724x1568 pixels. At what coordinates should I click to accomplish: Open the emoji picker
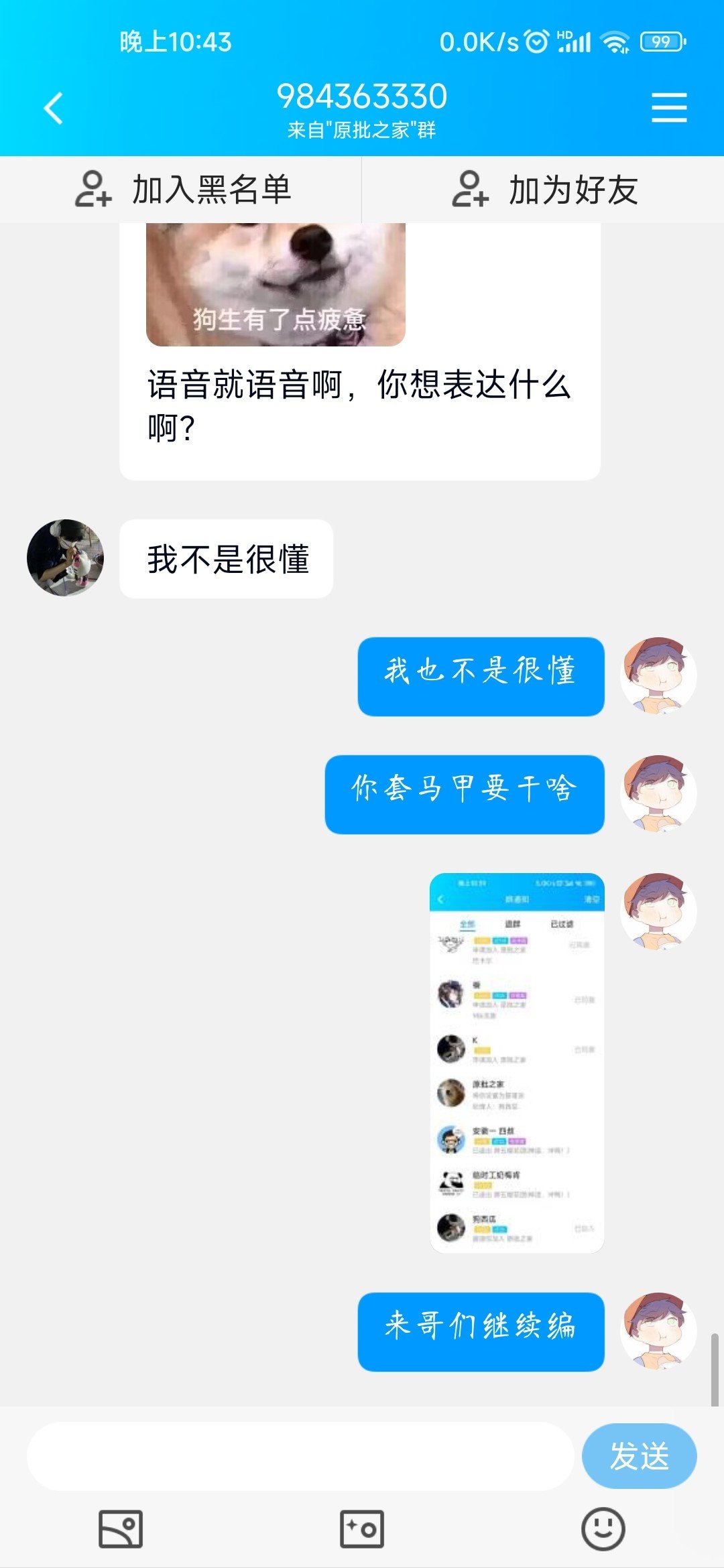603,1529
